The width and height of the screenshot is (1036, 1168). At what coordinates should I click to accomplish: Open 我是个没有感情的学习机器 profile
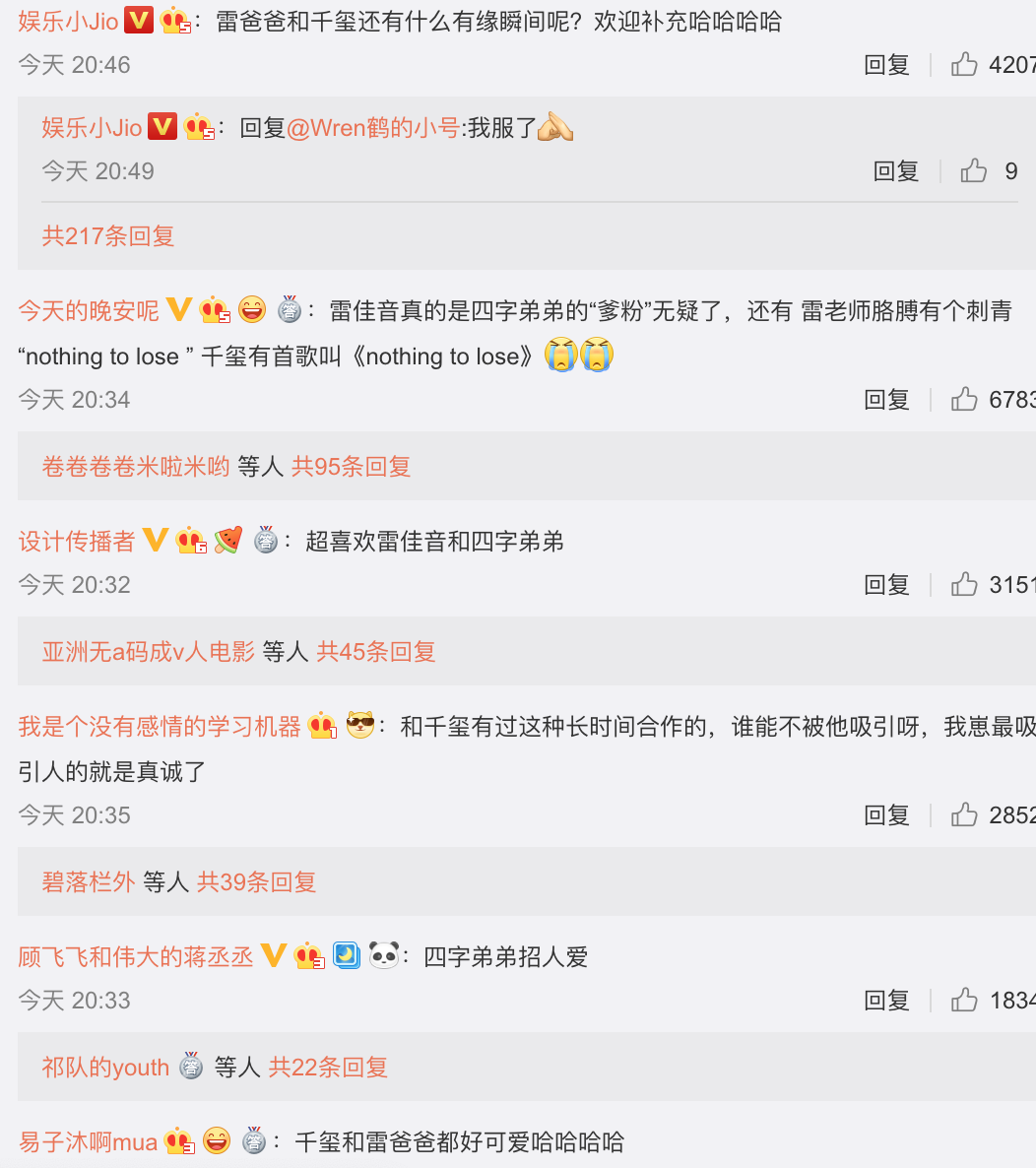tap(160, 727)
